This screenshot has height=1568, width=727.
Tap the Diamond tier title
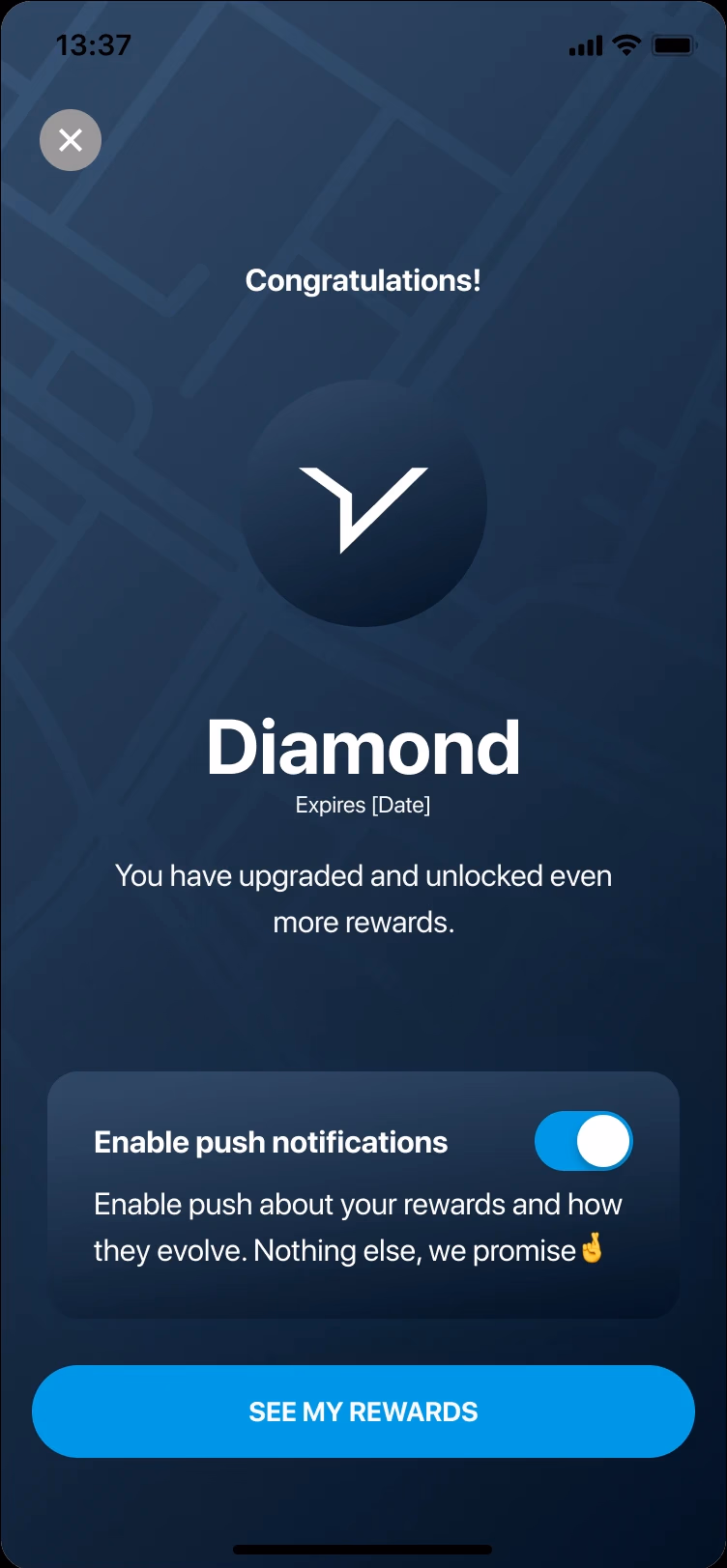pos(363,746)
